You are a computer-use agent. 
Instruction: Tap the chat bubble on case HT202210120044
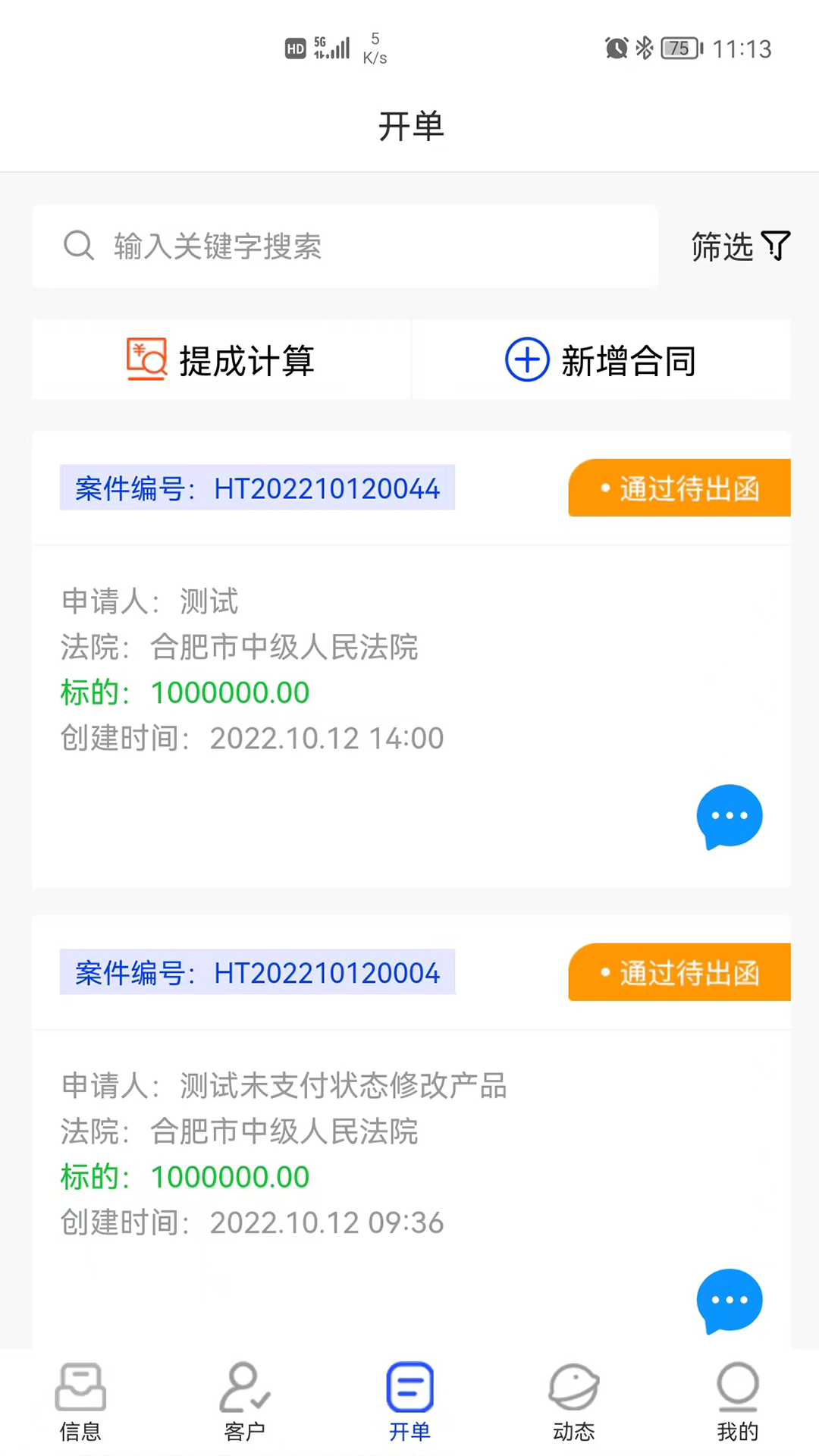[728, 817]
